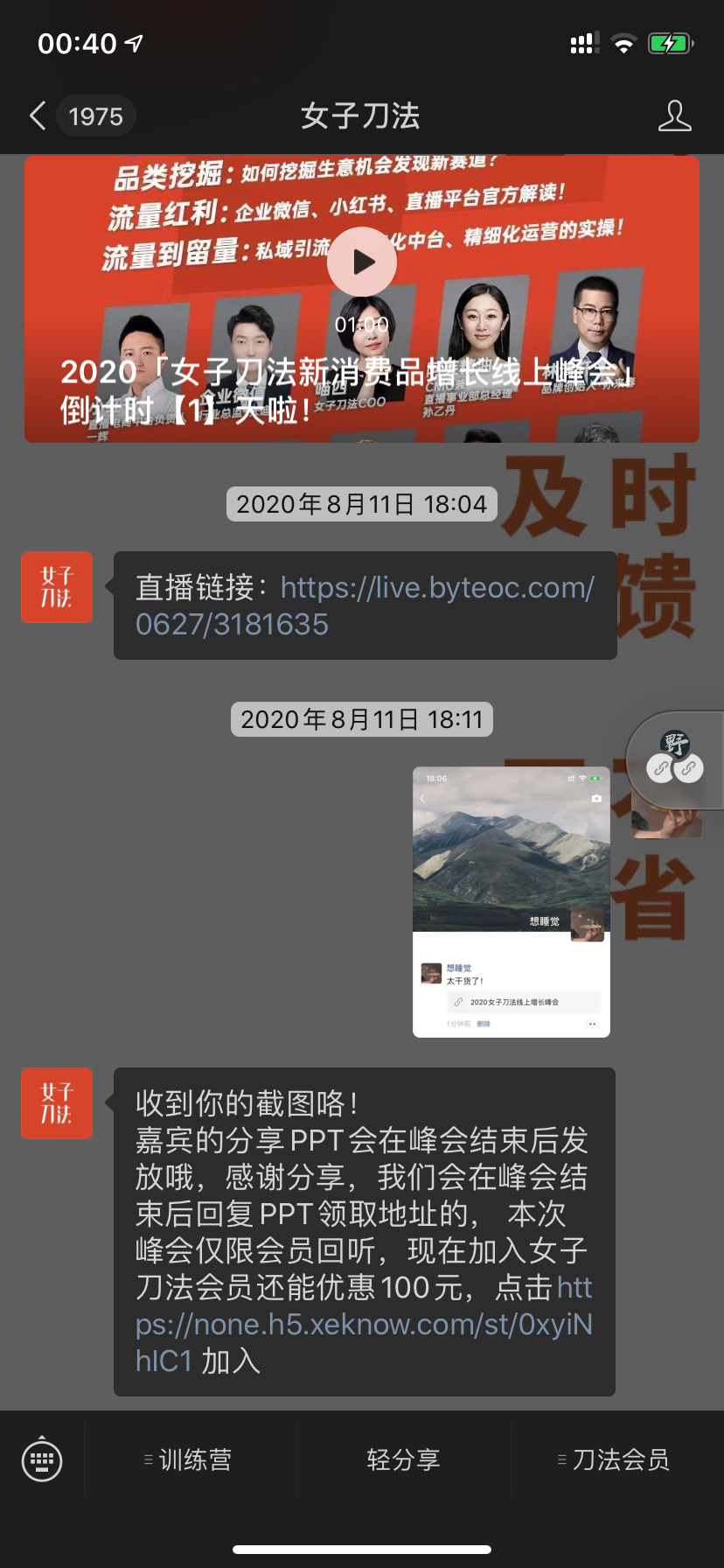
Task: Switch to keyboard input mode
Action: click(42, 1459)
